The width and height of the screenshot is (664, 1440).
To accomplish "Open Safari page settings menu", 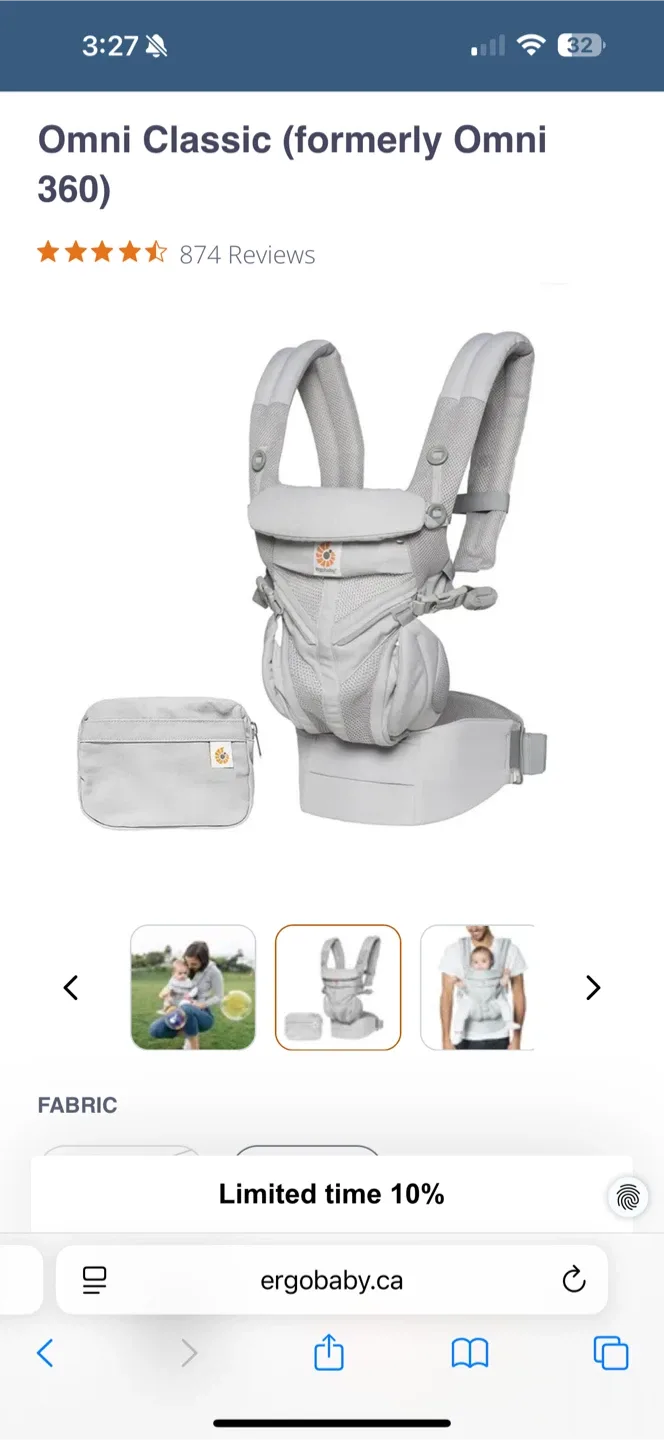I will click(95, 1280).
